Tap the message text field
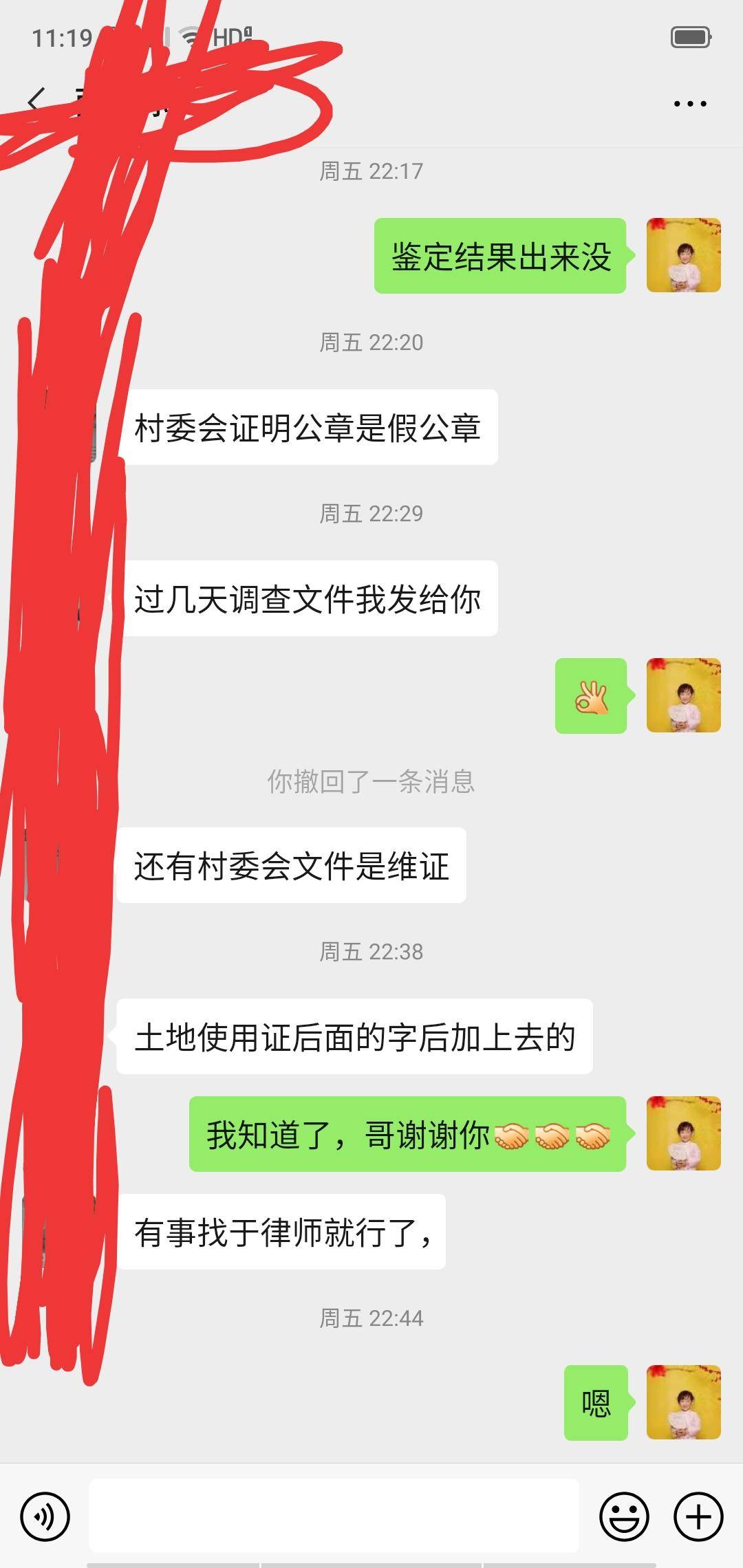Viewport: 743px width, 1568px height. tap(334, 1516)
